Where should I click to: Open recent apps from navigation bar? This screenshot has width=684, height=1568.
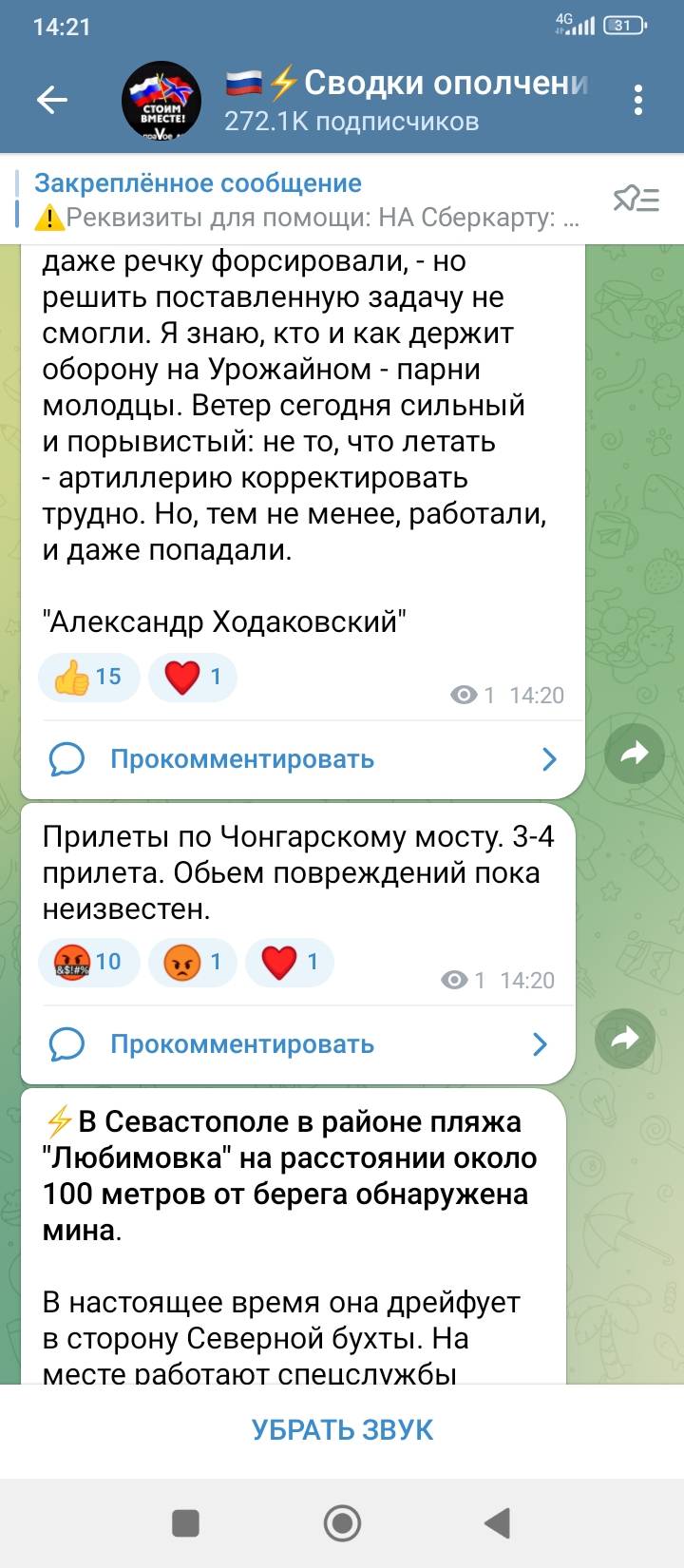click(x=185, y=1523)
